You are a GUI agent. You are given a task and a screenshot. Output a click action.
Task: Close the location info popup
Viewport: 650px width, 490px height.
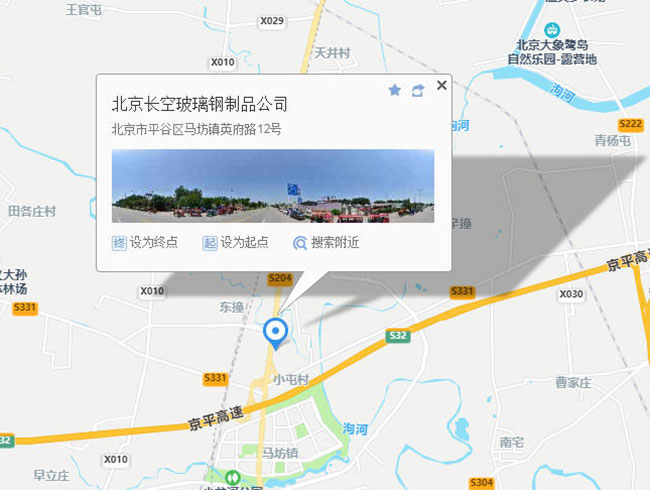click(441, 86)
